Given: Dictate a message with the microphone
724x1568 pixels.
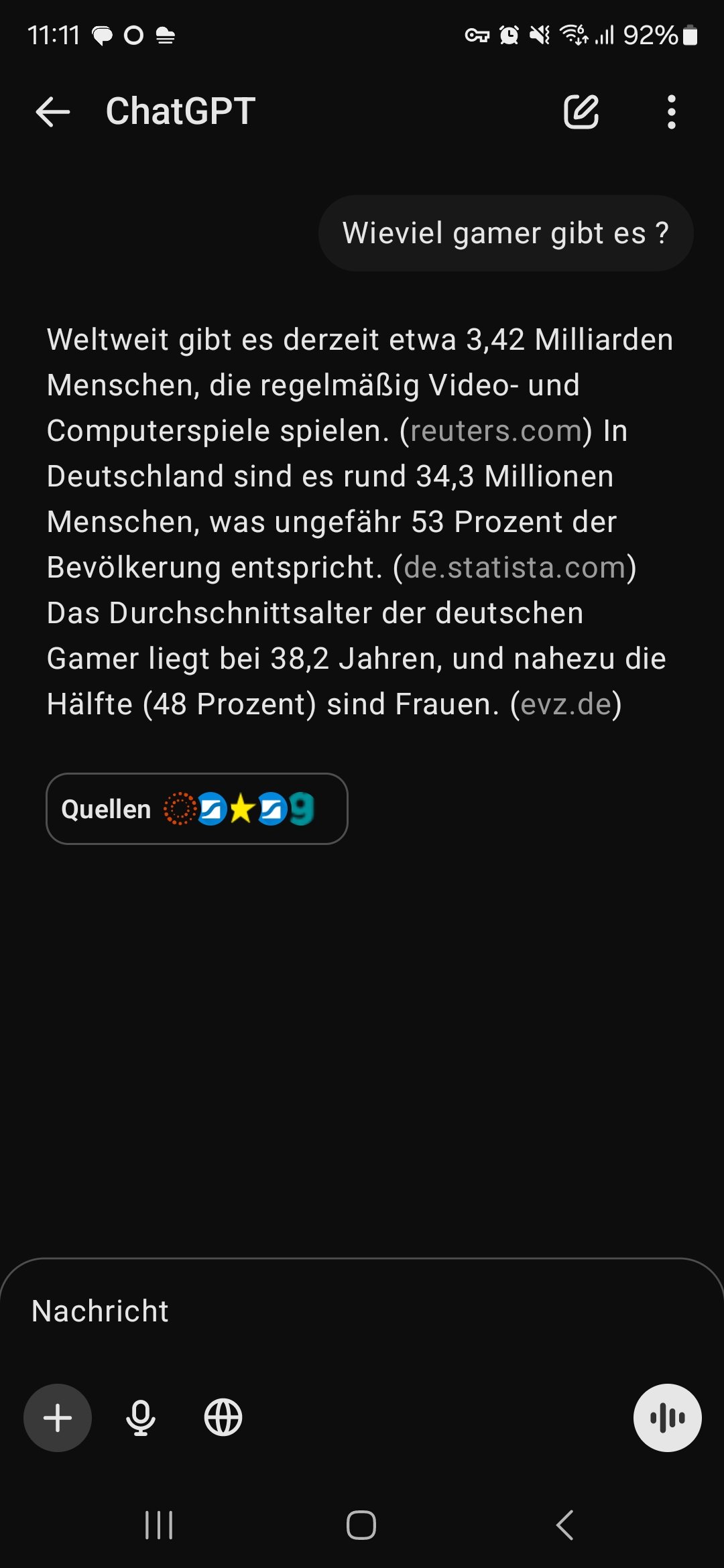Looking at the screenshot, I should point(141,1417).
